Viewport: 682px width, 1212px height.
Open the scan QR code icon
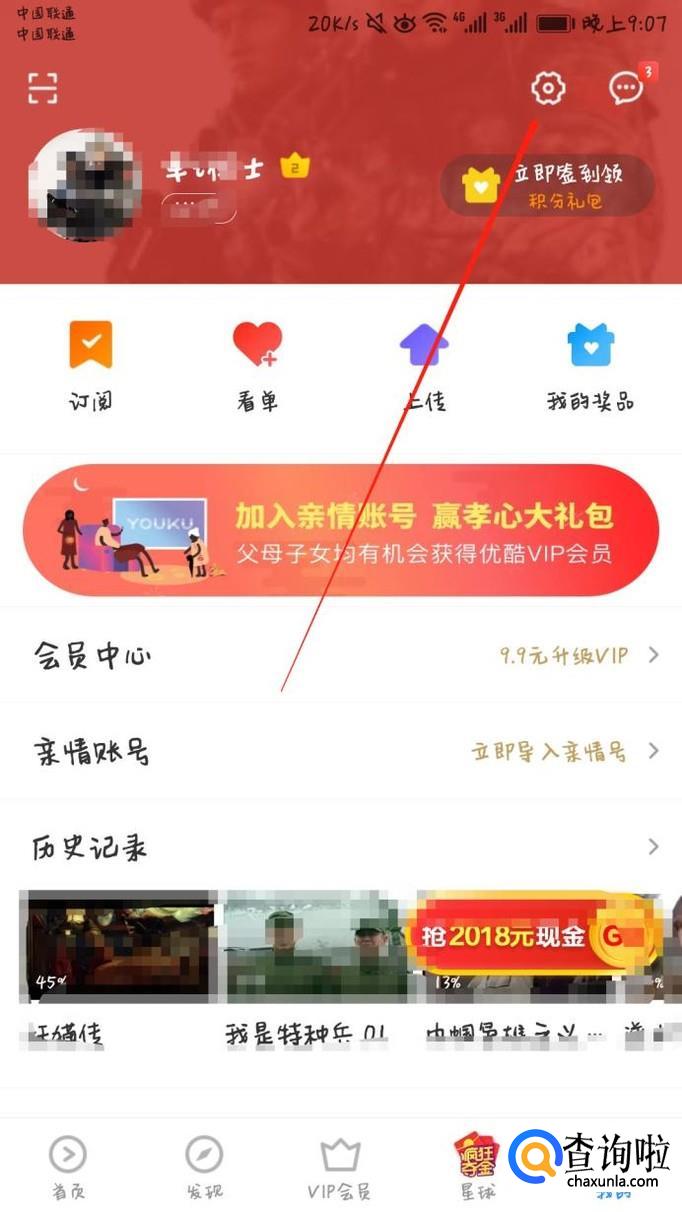[x=43, y=88]
